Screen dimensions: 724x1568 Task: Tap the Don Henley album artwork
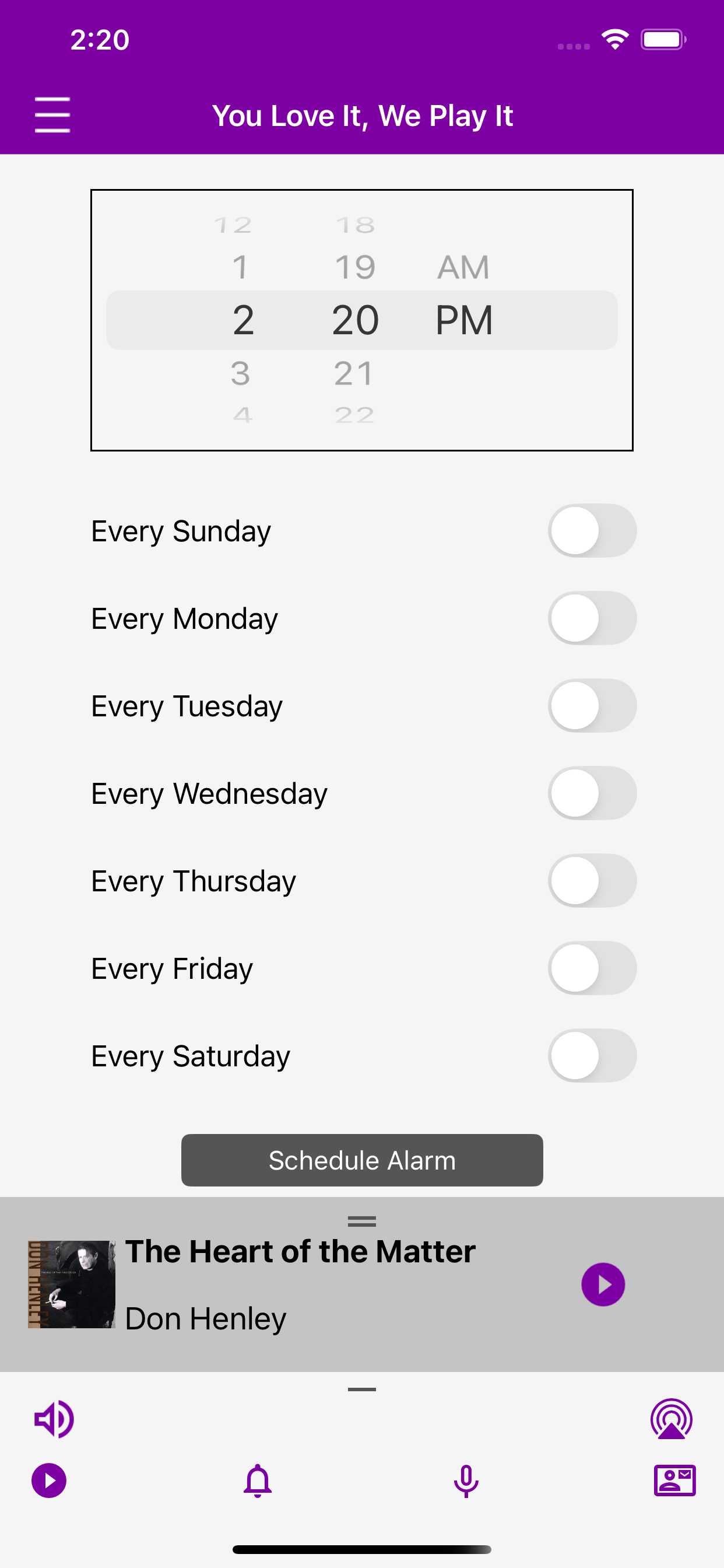pyautogui.click(x=72, y=1284)
